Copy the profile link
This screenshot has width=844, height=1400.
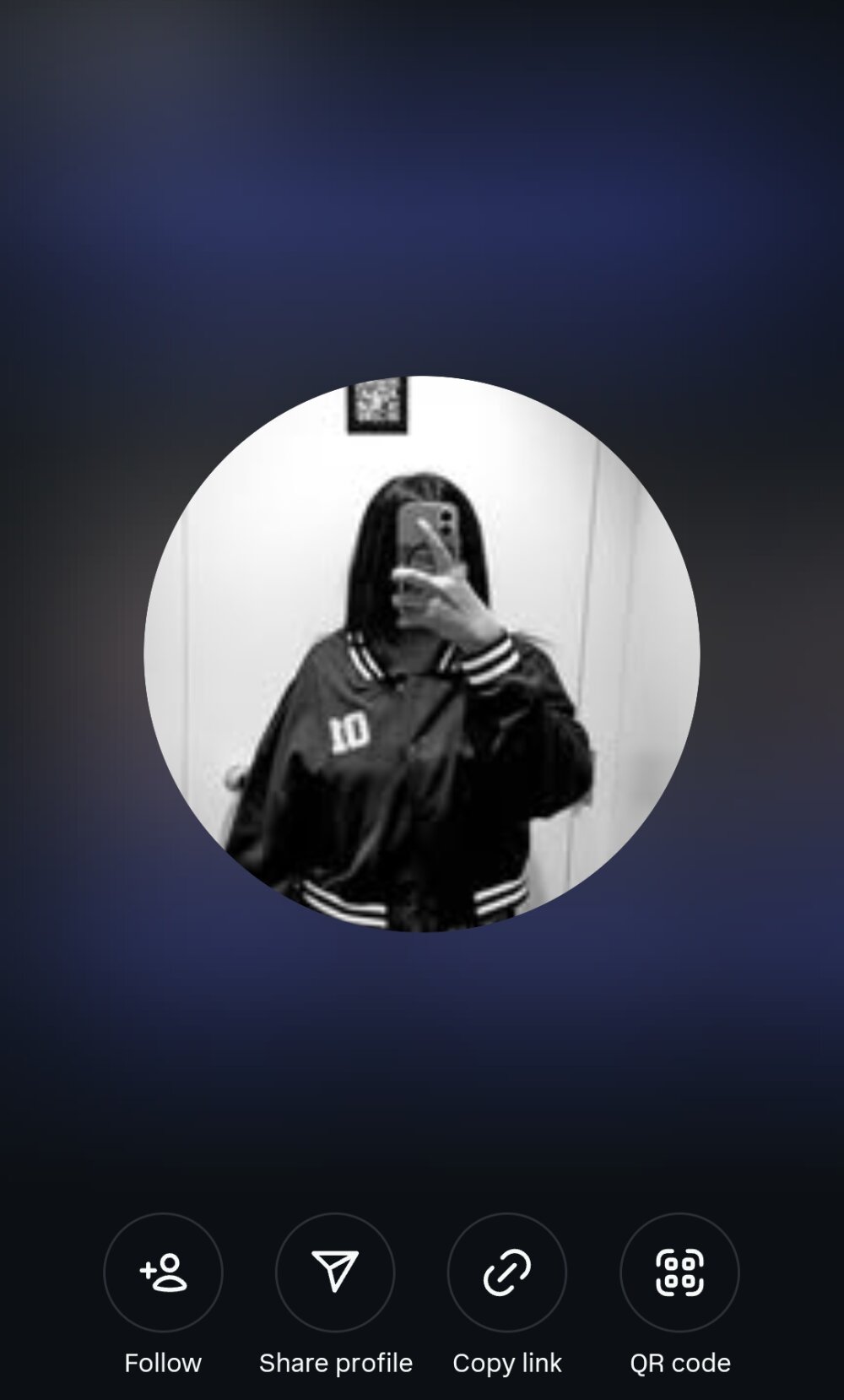pyautogui.click(x=506, y=1272)
